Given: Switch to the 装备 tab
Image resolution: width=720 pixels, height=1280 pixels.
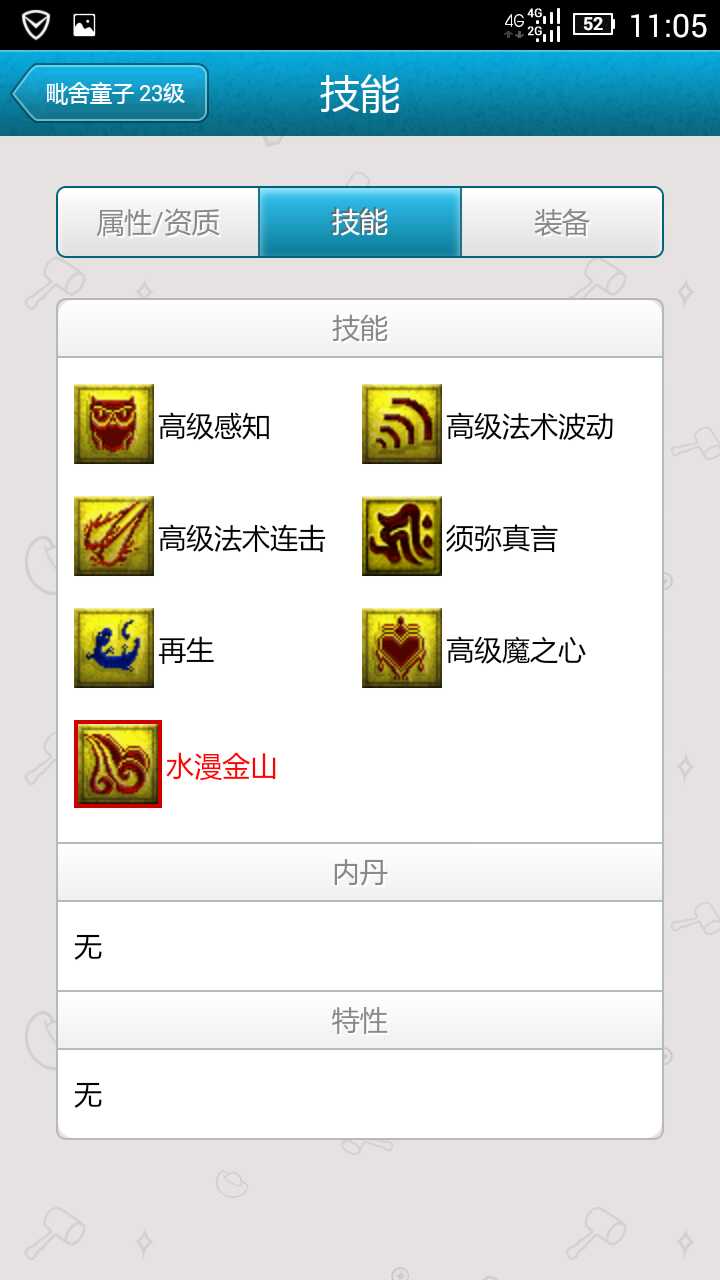Looking at the screenshot, I should point(561,222).
